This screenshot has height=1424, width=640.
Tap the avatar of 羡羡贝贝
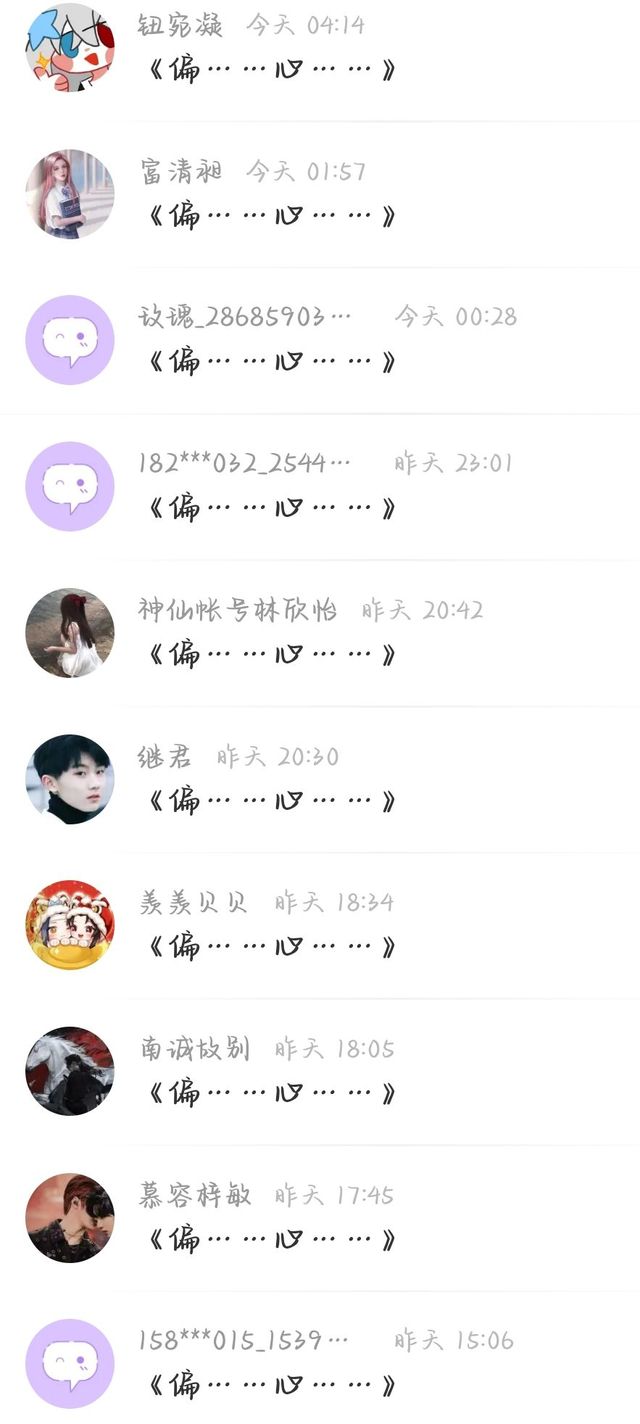[x=70, y=924]
